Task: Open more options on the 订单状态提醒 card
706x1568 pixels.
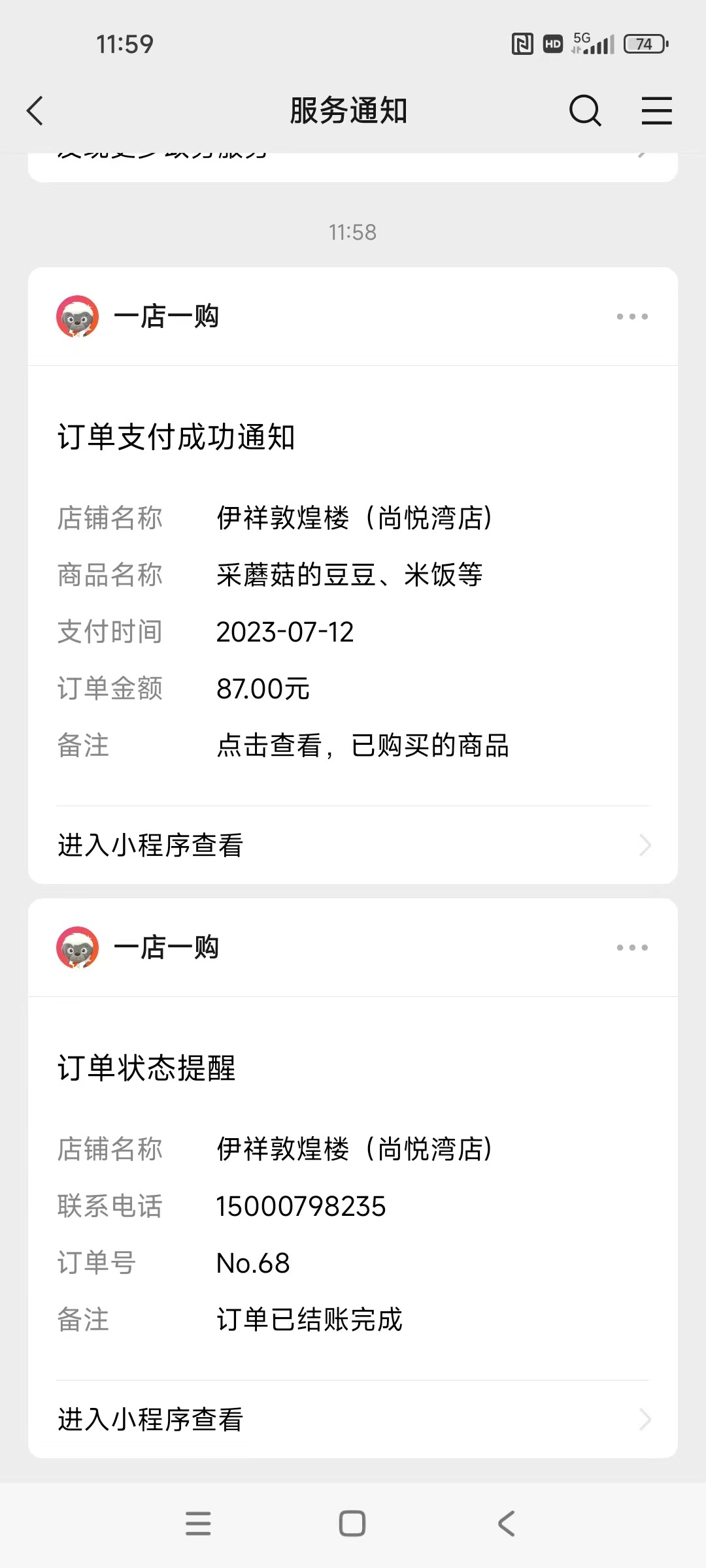Action: coord(632,947)
